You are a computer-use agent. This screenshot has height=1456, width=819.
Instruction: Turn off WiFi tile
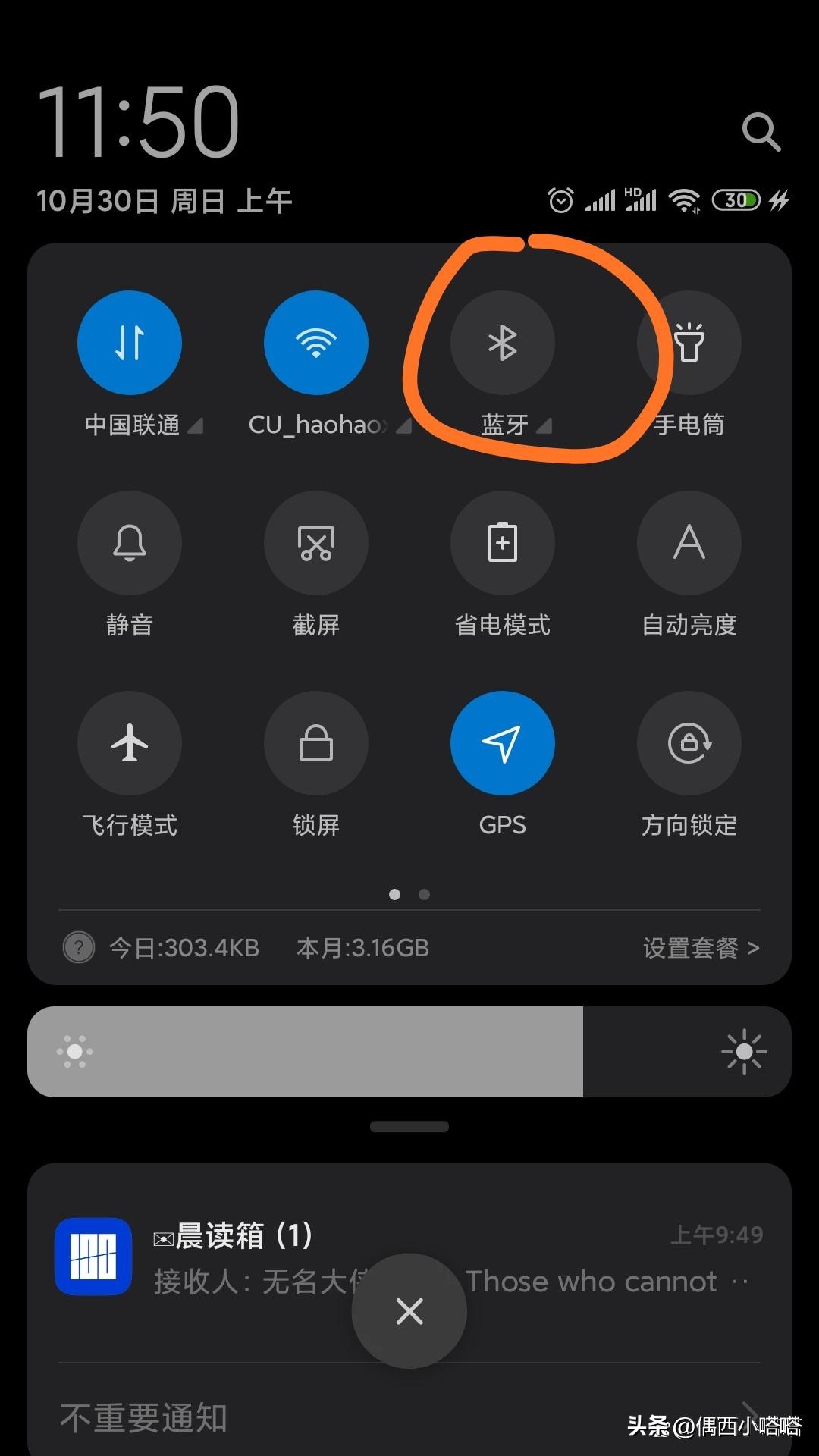tap(316, 343)
